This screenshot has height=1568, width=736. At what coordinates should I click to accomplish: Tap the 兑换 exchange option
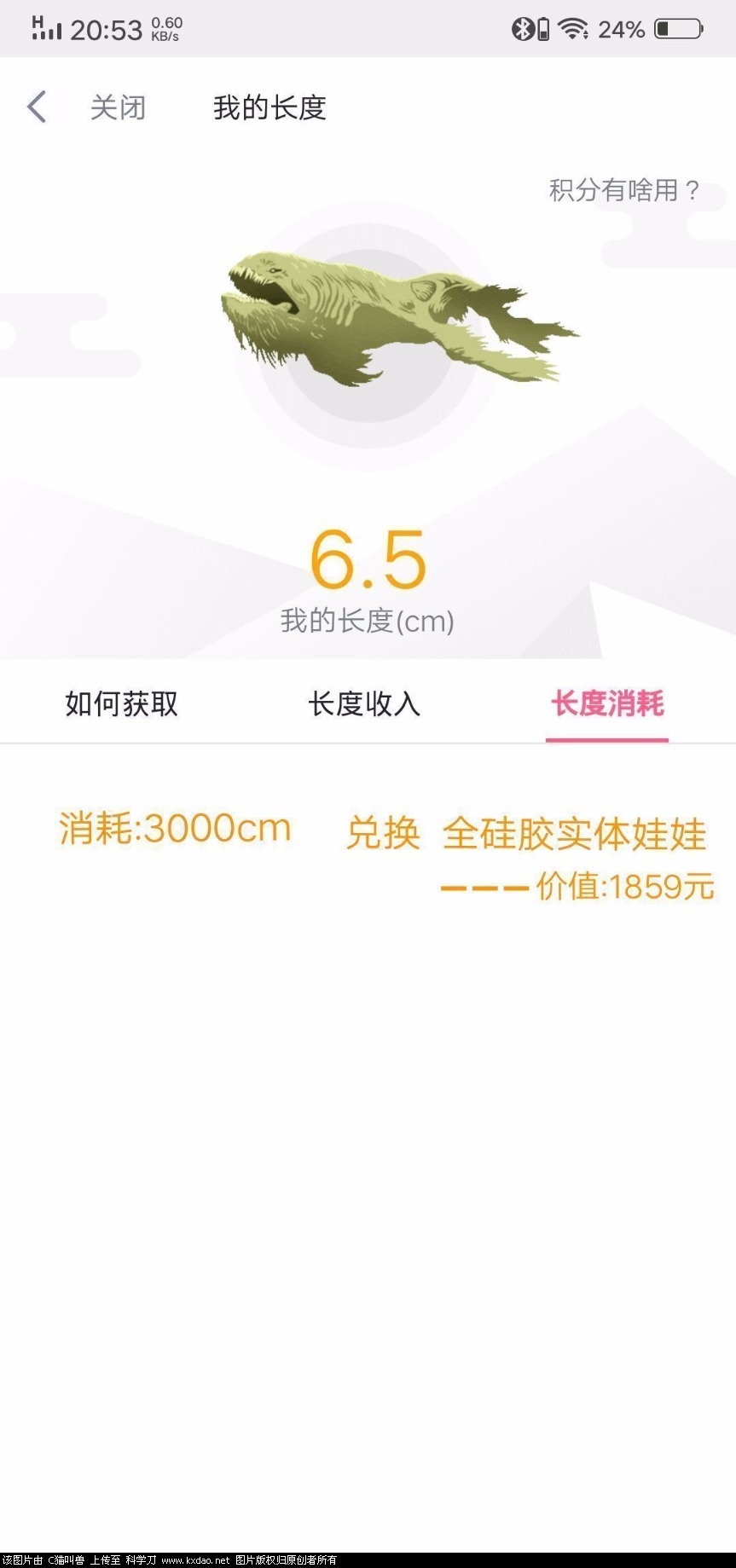tap(382, 833)
